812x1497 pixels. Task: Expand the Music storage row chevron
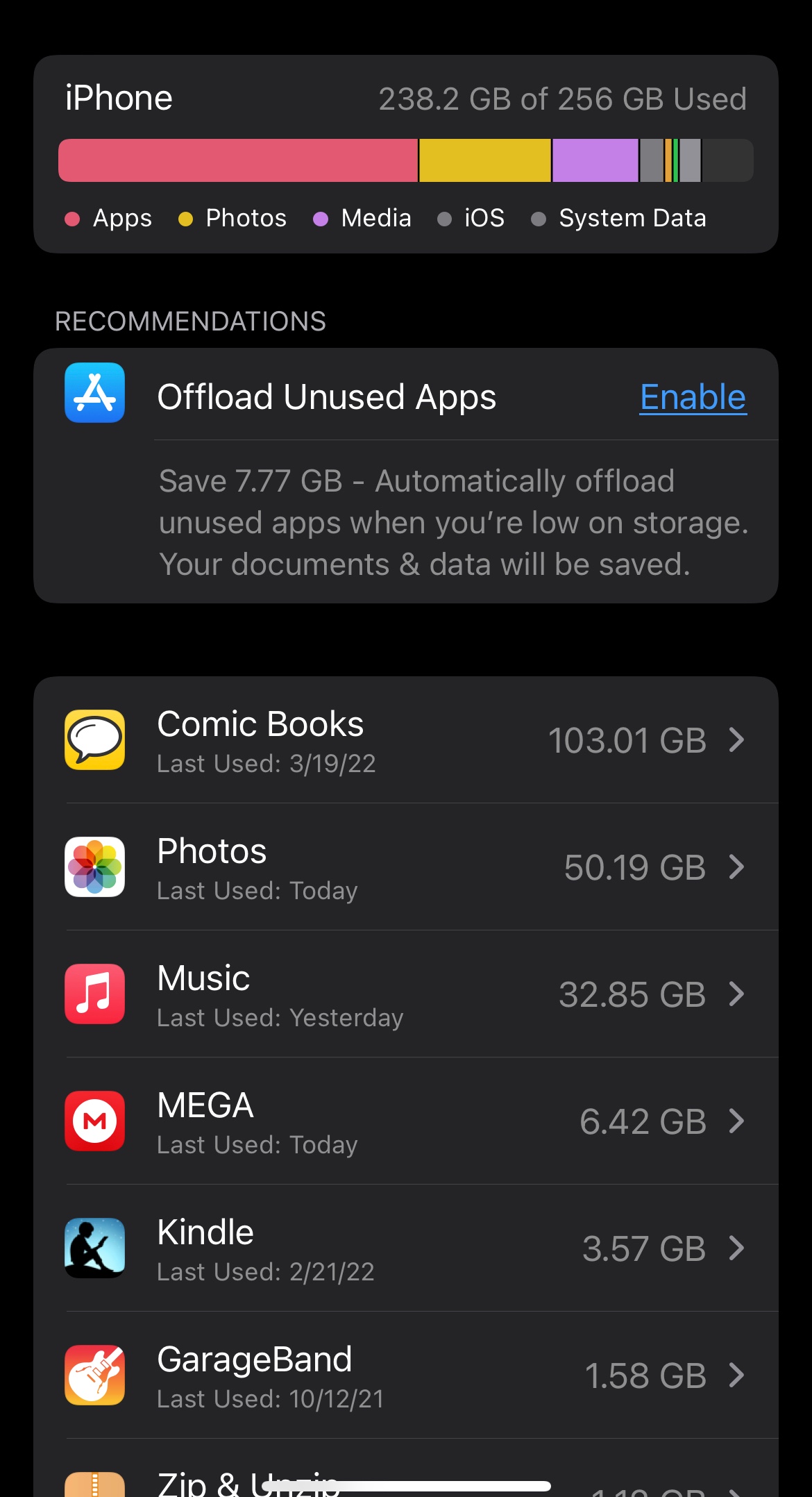pos(738,994)
